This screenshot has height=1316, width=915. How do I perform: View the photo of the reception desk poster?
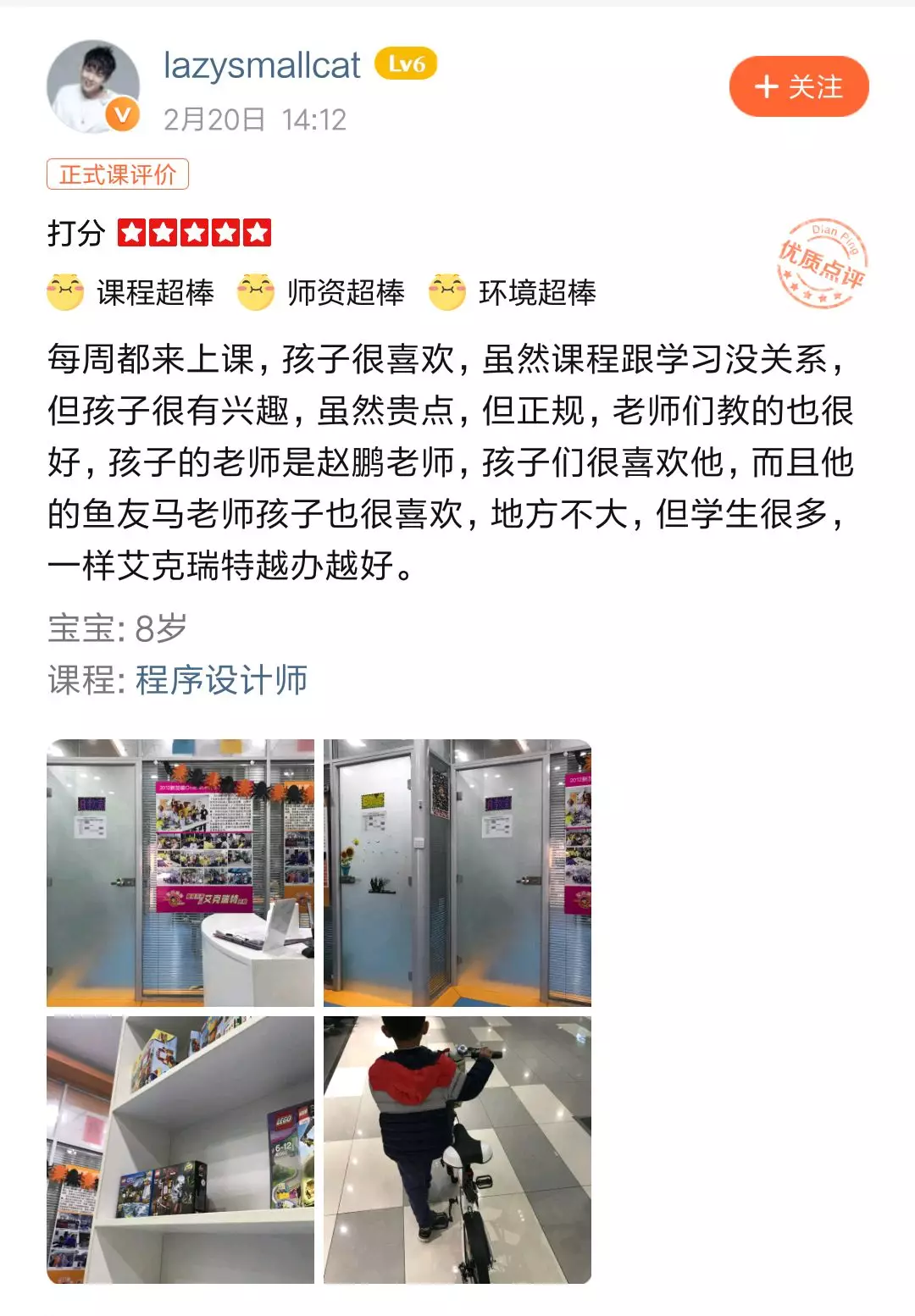[x=180, y=872]
